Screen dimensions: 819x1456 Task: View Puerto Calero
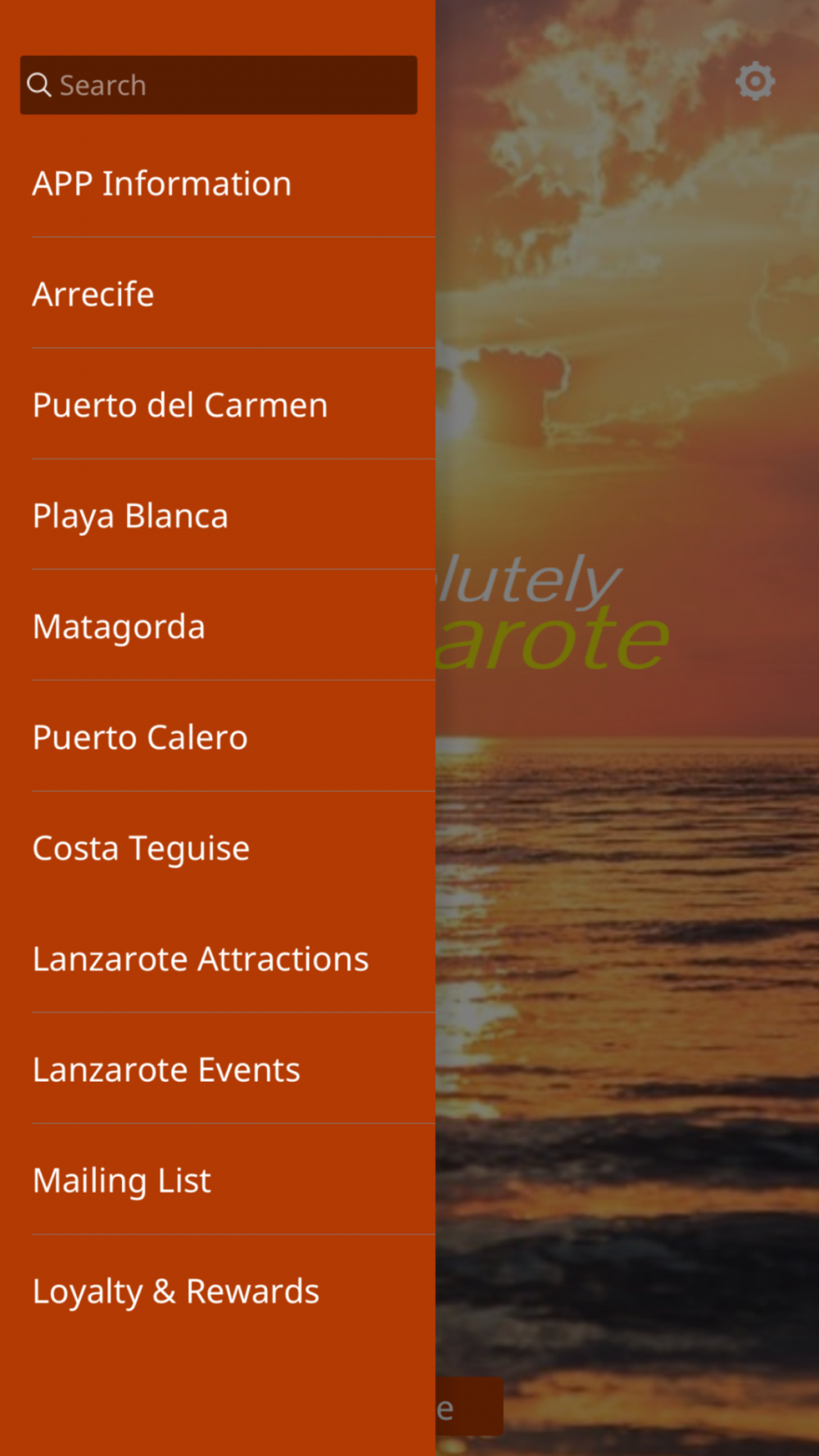click(218, 737)
